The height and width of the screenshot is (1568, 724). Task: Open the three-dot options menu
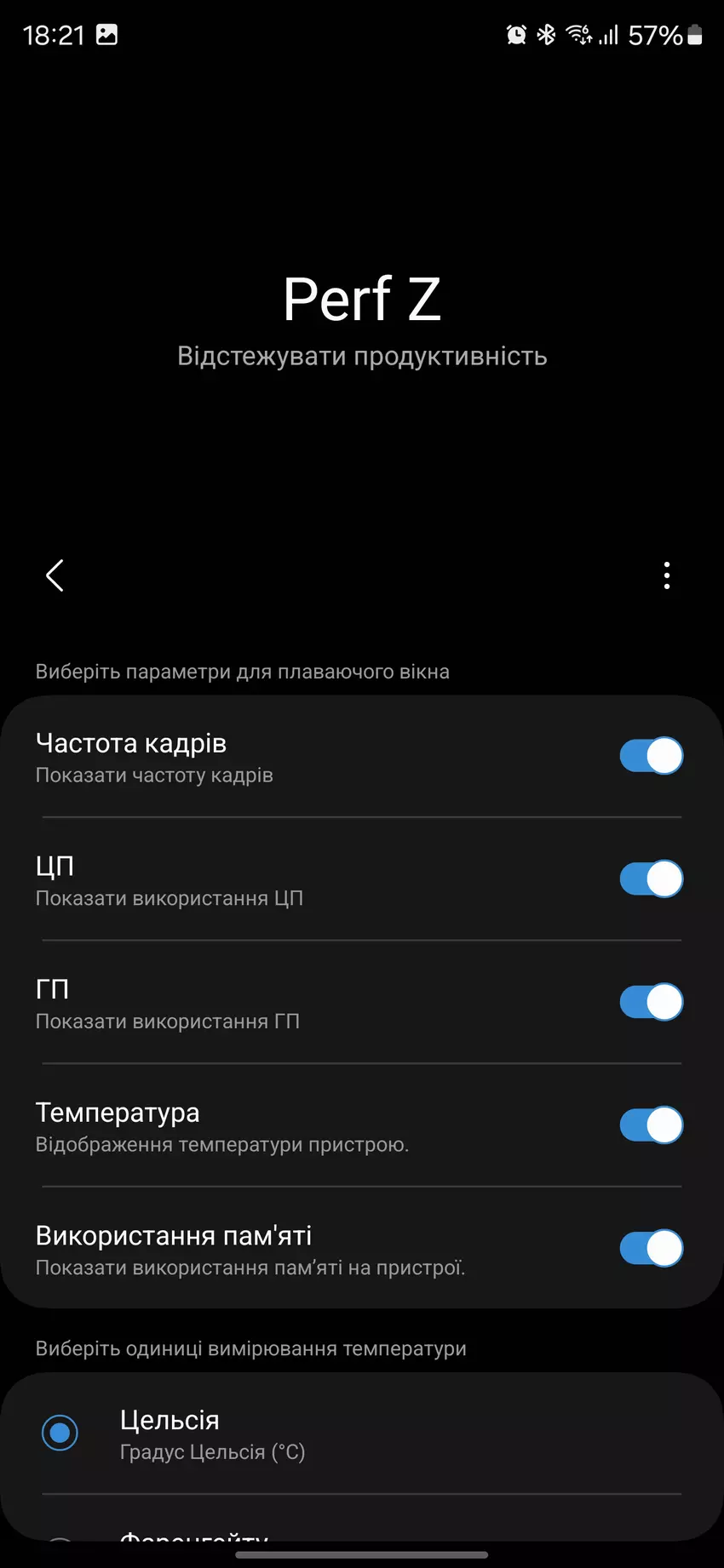pyautogui.click(x=667, y=575)
